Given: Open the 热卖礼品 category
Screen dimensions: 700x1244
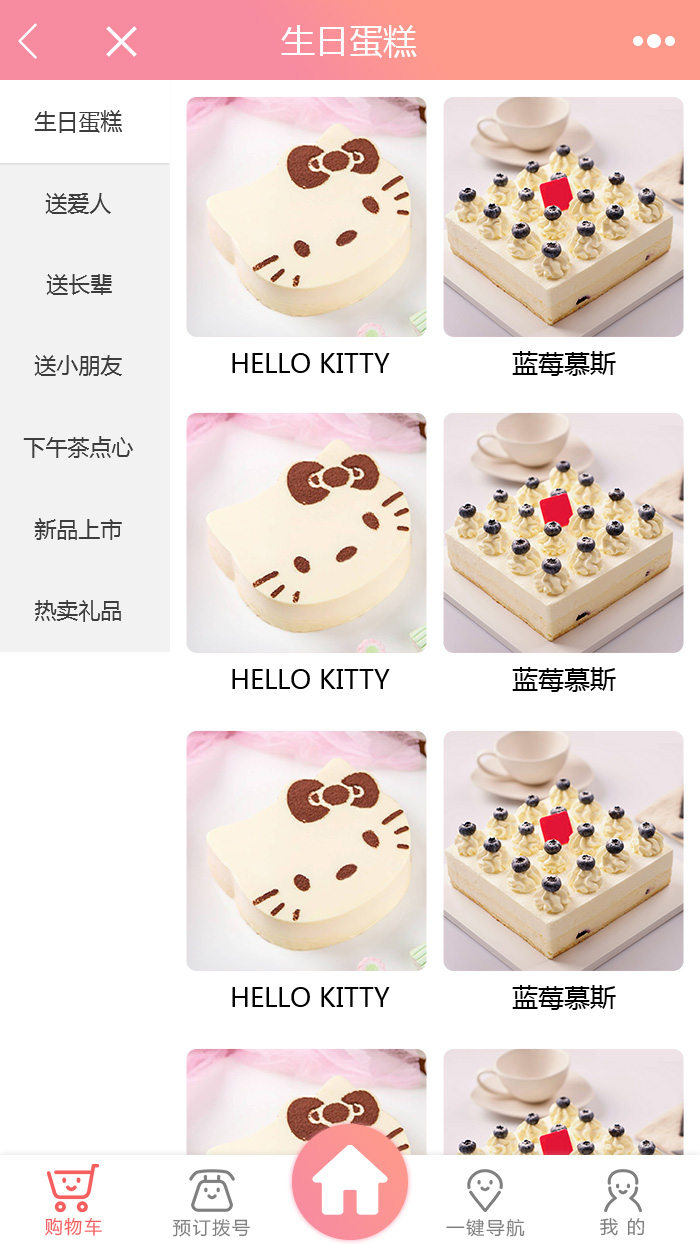Looking at the screenshot, I should click(x=78, y=610).
